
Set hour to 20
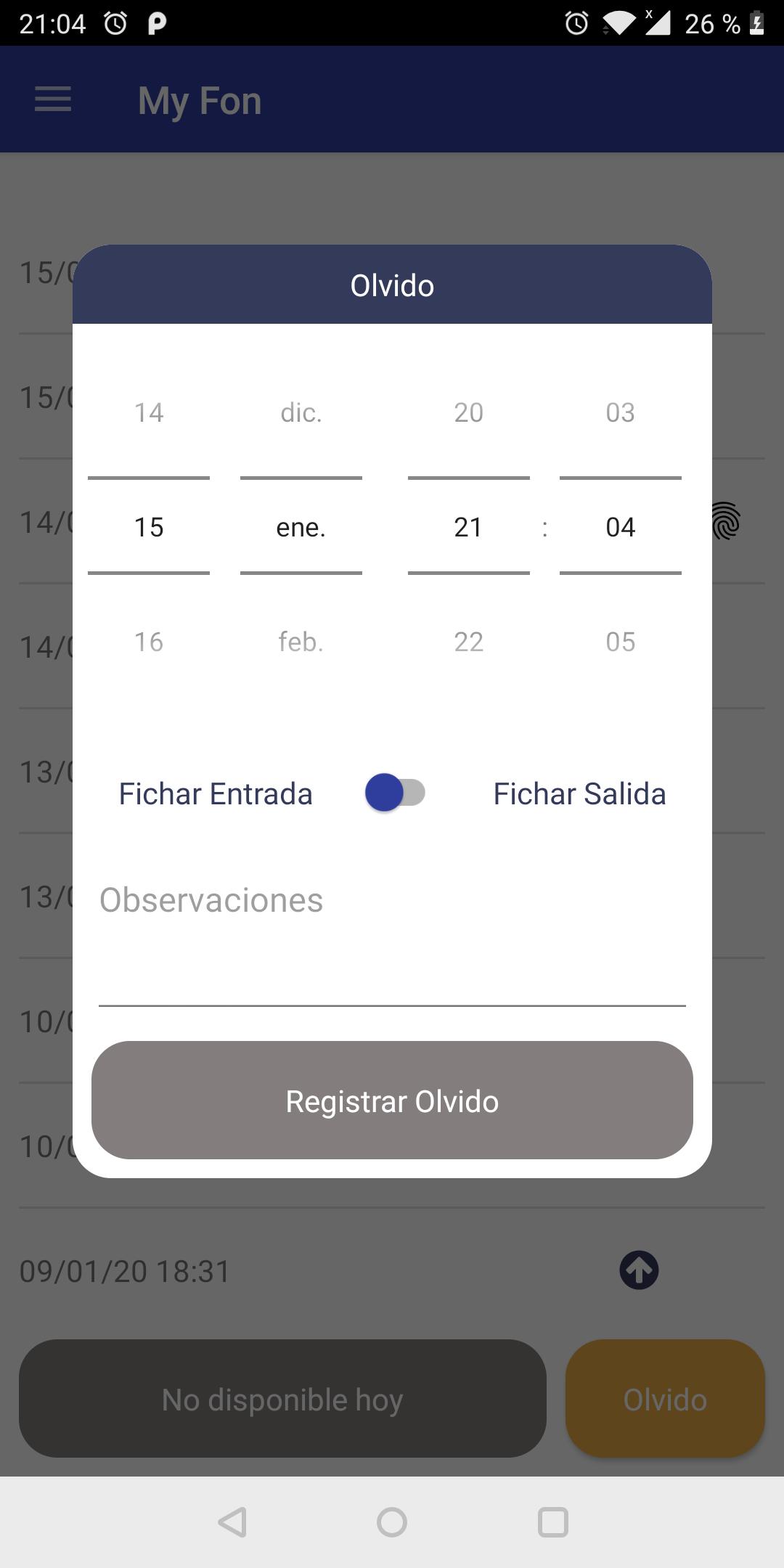click(x=469, y=412)
